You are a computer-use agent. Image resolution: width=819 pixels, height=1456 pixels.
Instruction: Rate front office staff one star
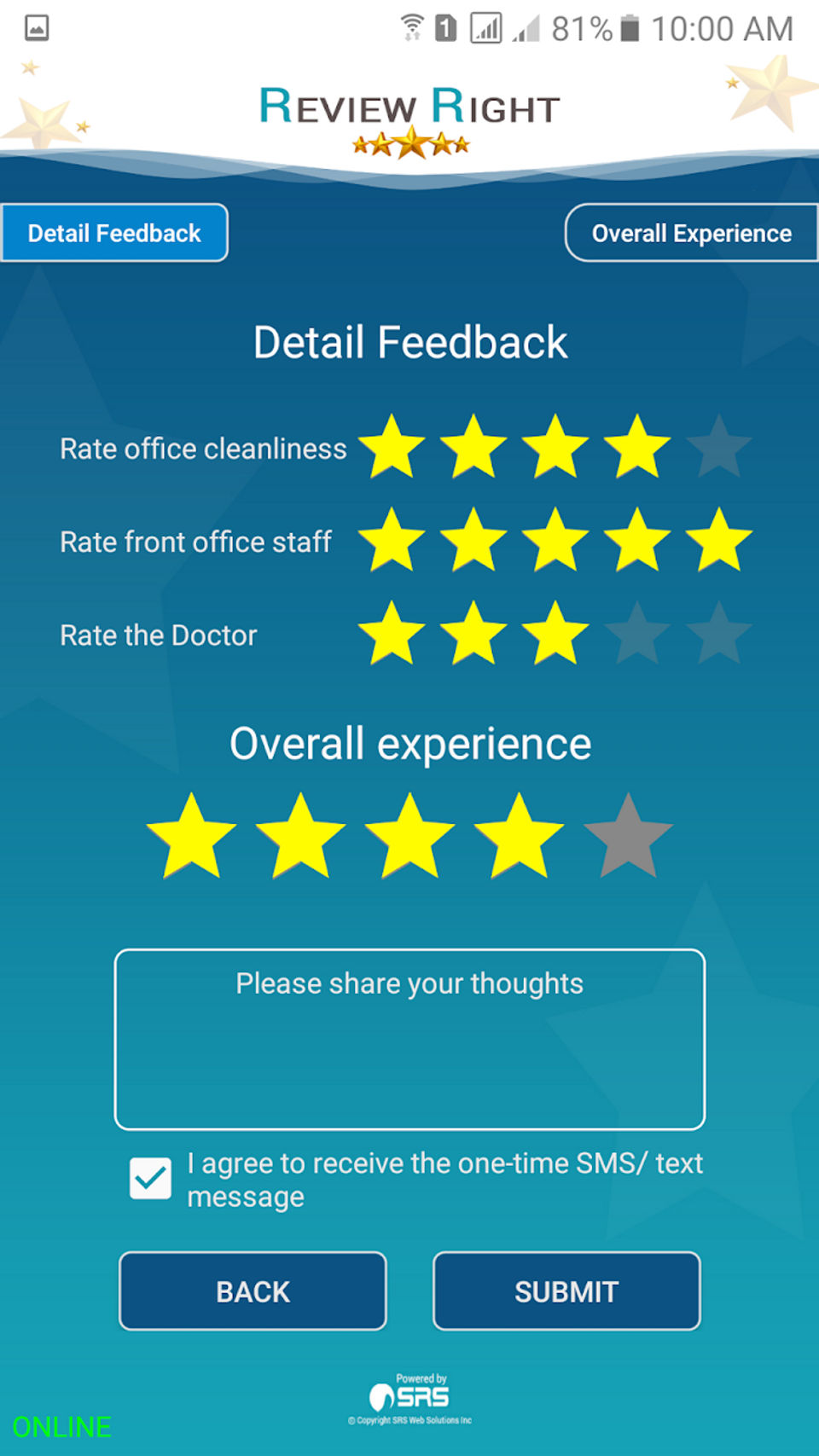[x=392, y=541]
